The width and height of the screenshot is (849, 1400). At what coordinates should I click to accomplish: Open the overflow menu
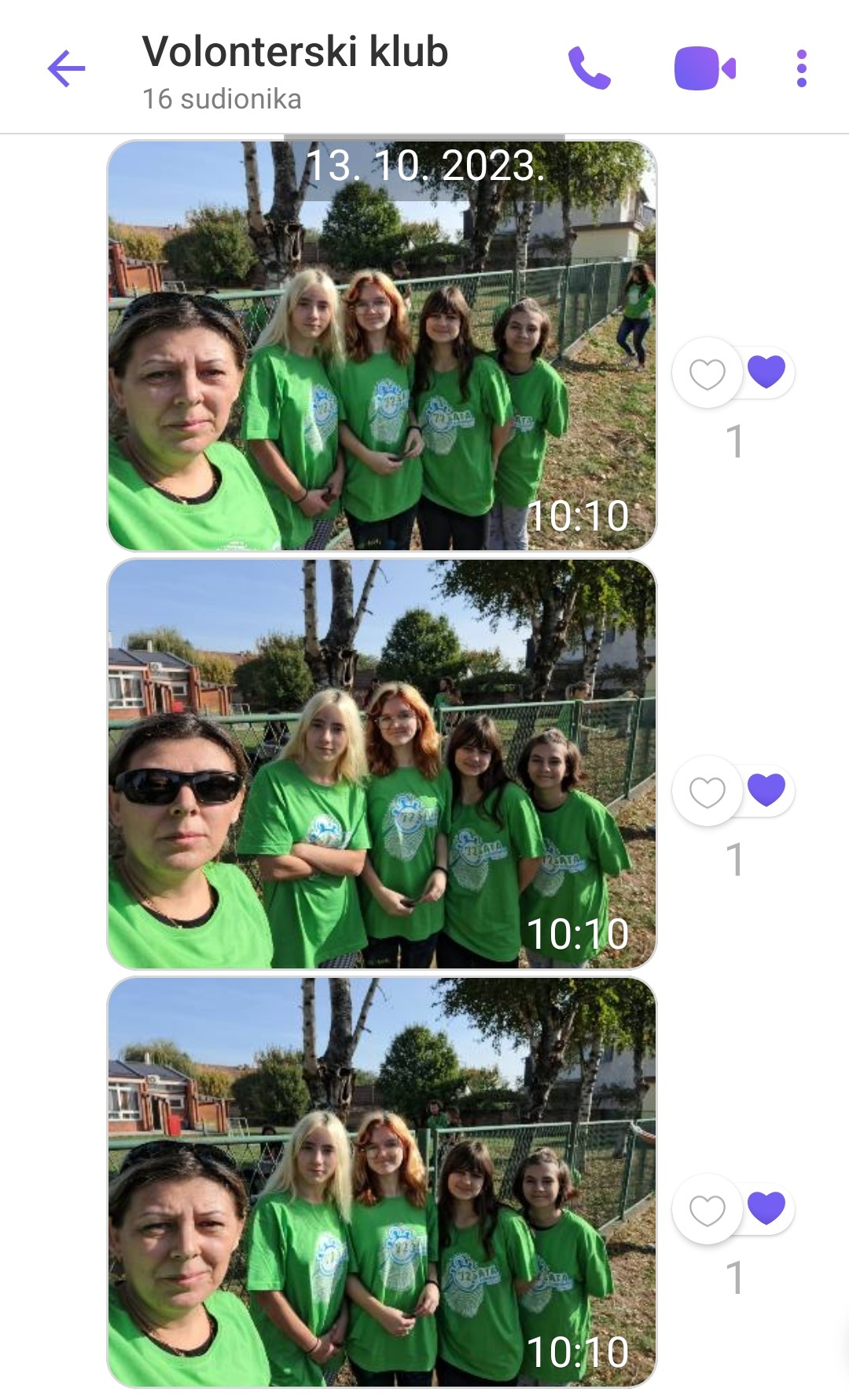click(x=801, y=68)
